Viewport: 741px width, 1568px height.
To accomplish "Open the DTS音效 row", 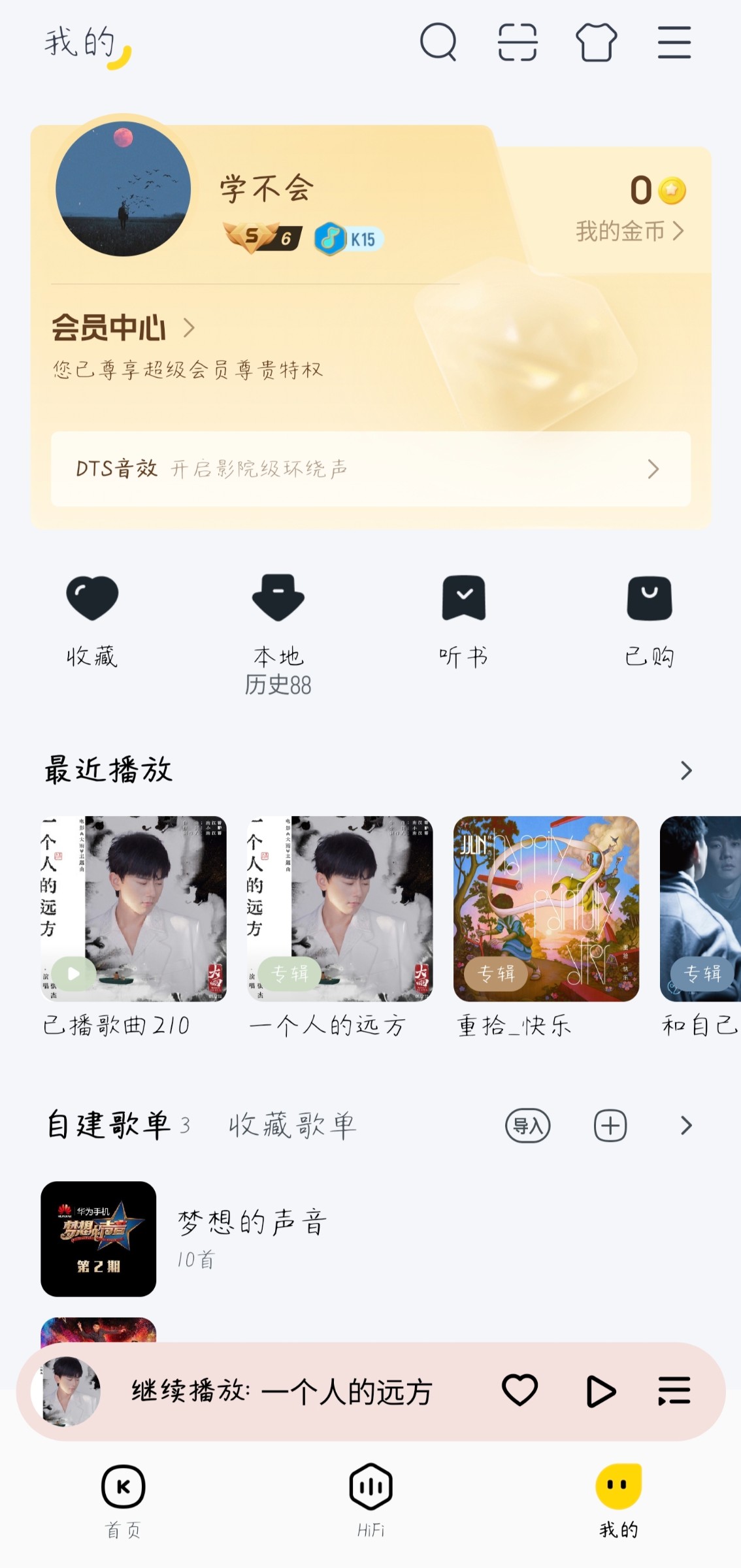I will coord(370,468).
